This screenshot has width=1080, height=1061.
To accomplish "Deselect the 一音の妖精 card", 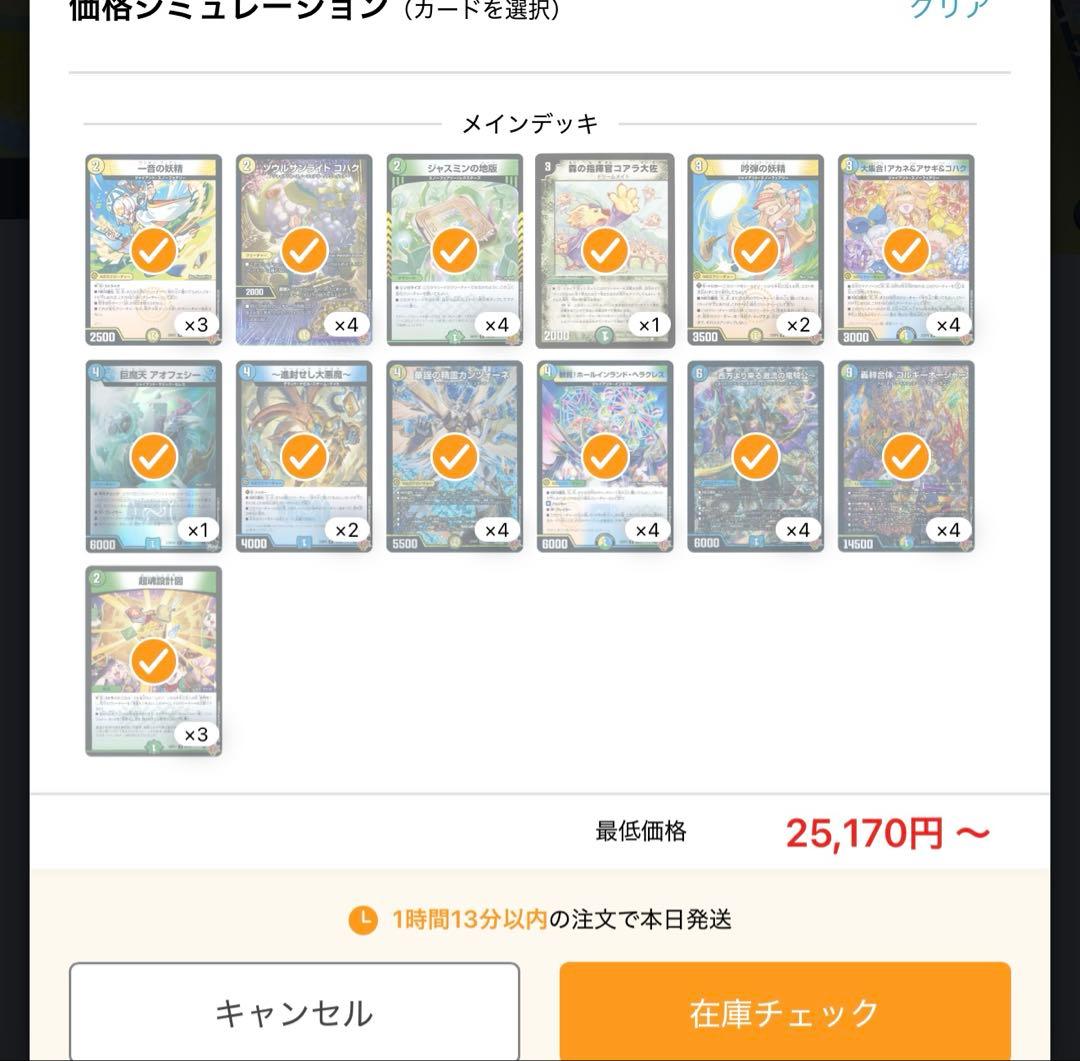I will pos(153,250).
